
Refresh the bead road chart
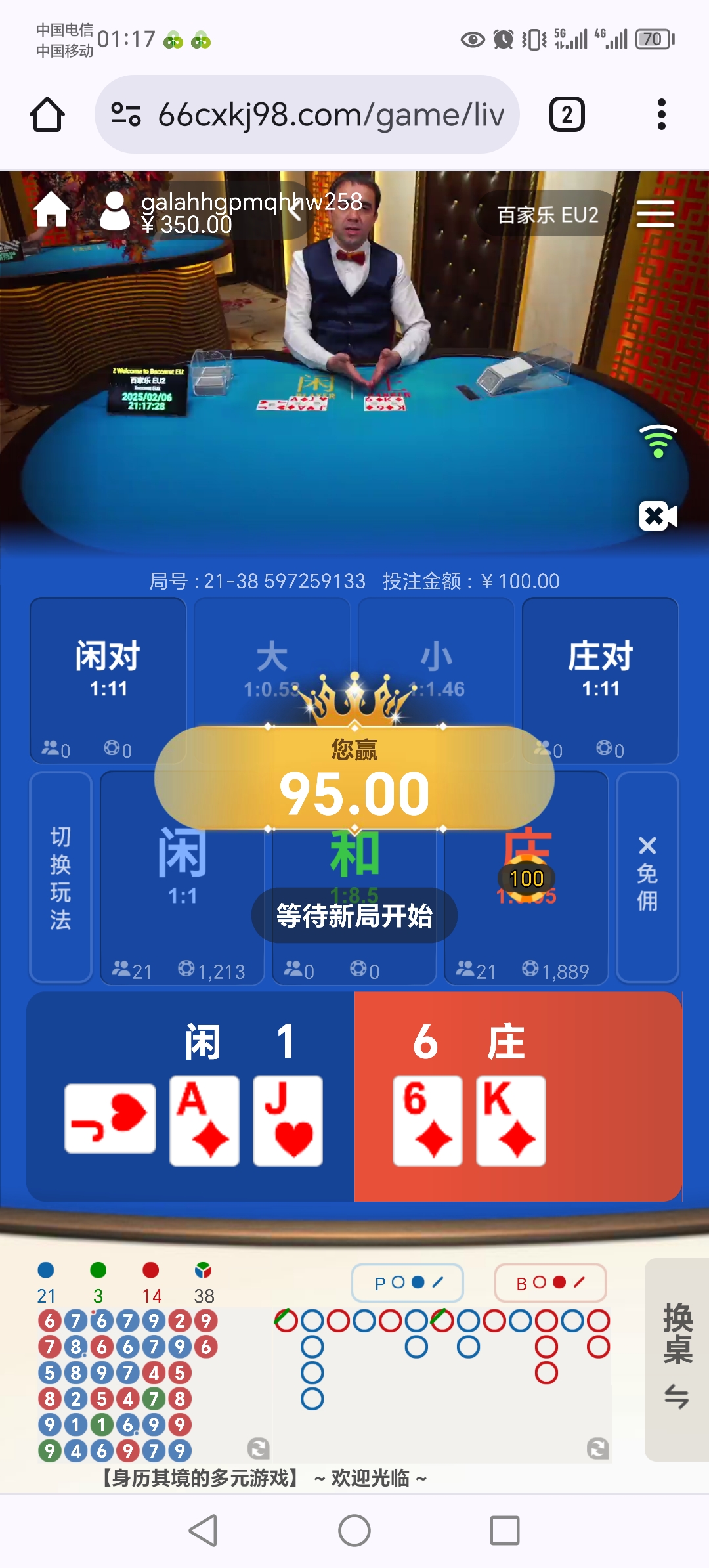[258, 1448]
